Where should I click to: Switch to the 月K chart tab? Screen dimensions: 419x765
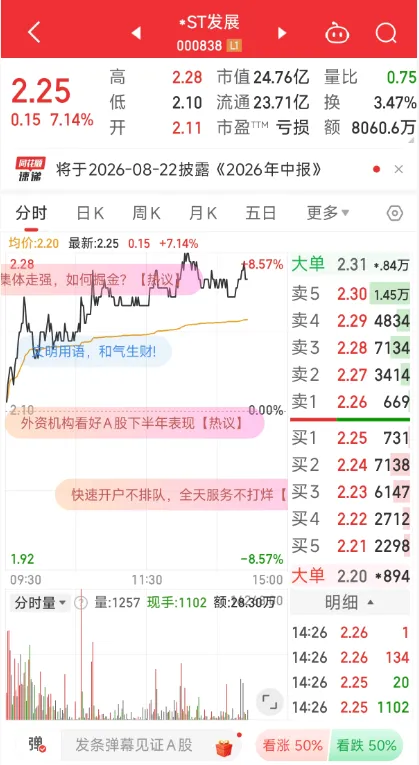[203, 213]
